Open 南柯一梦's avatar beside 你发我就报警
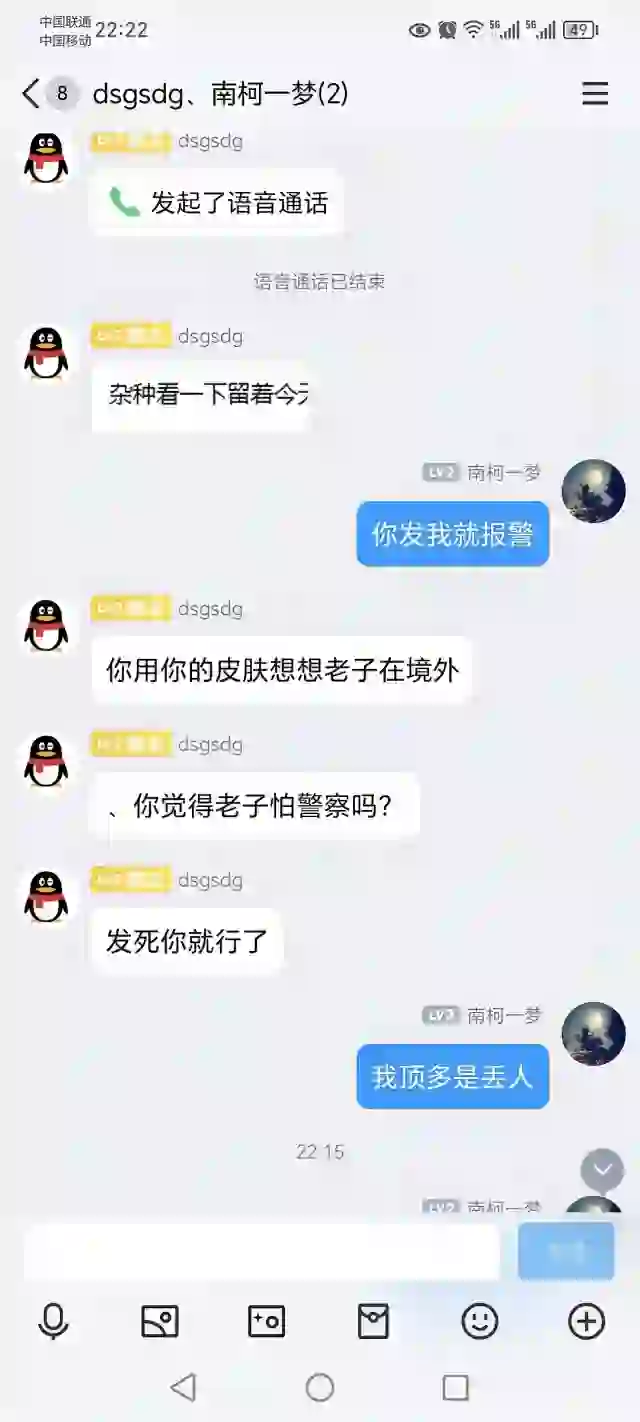This screenshot has width=640, height=1422. [594, 491]
